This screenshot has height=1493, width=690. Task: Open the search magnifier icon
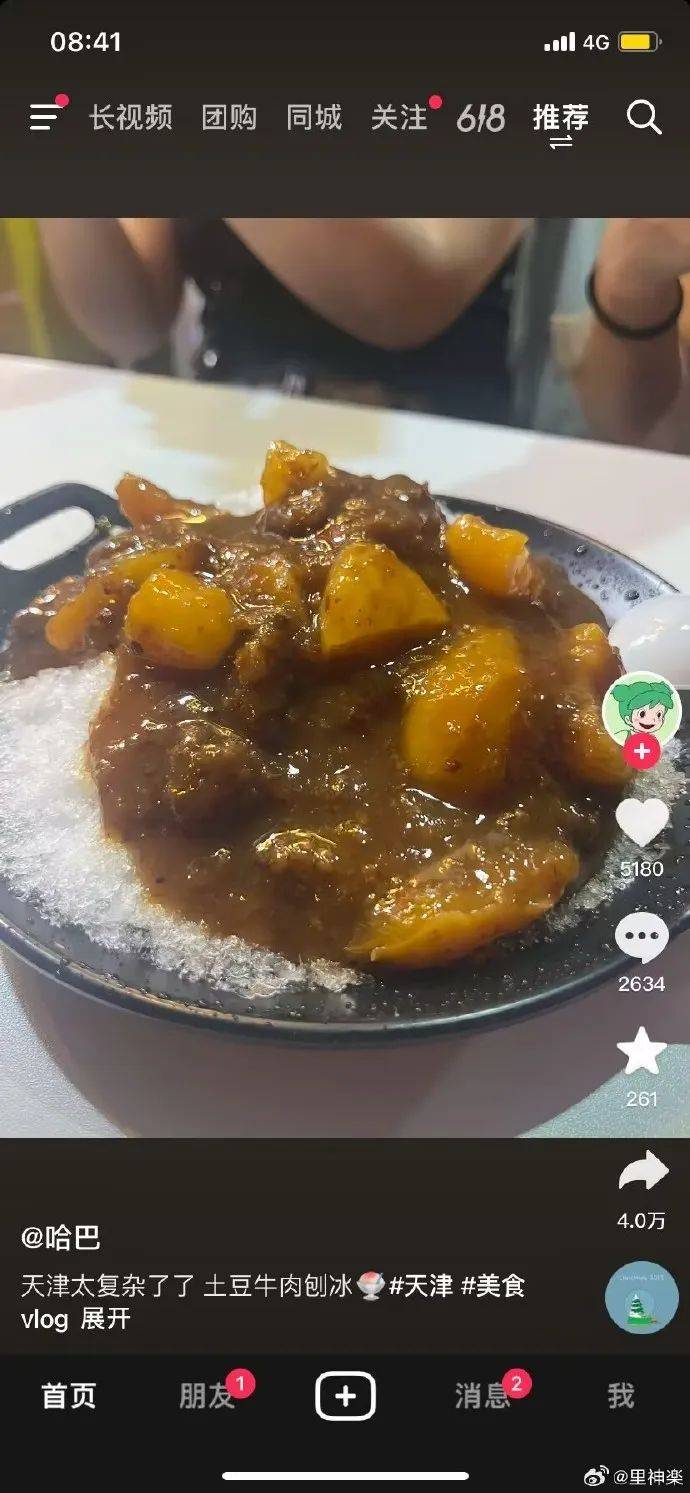coord(644,118)
